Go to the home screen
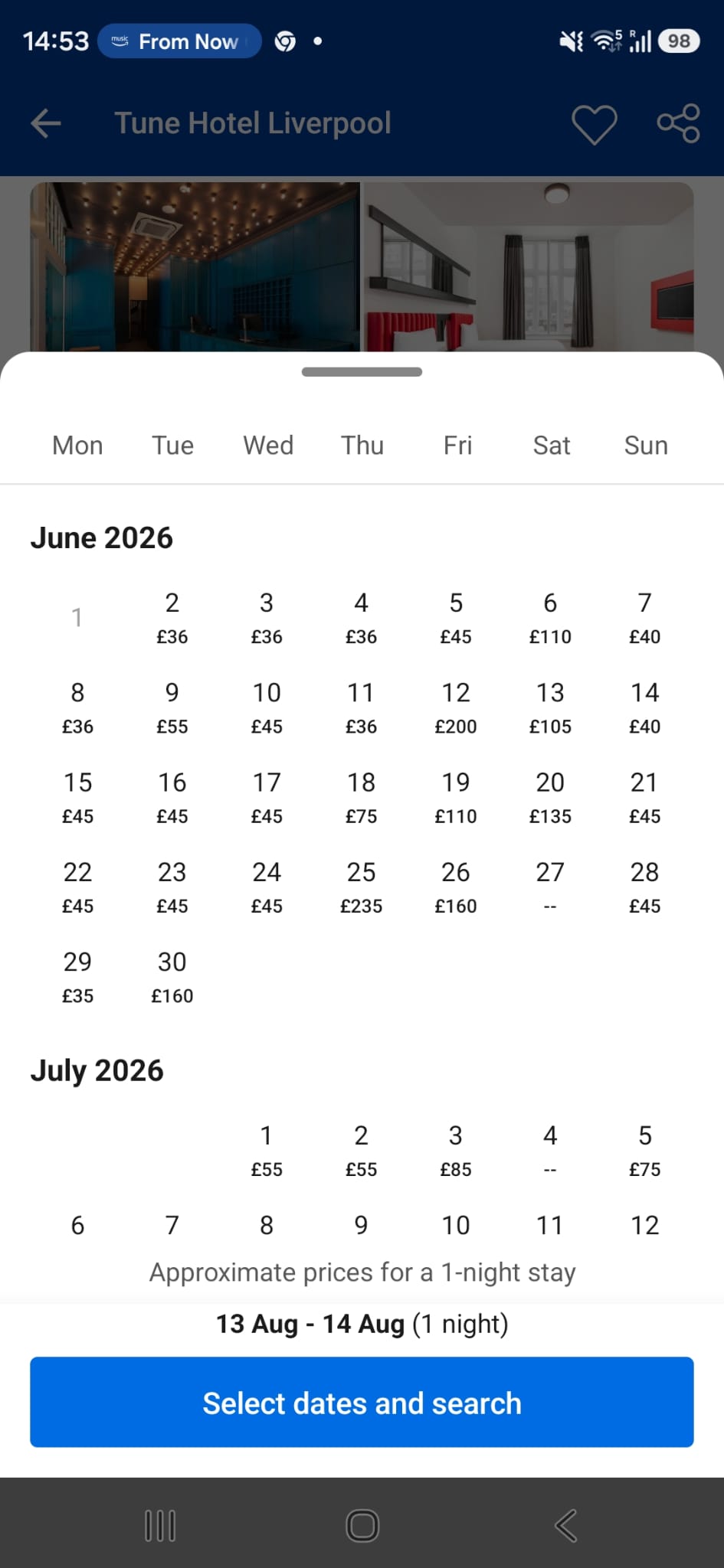The width and height of the screenshot is (724, 1568). coord(362,1526)
